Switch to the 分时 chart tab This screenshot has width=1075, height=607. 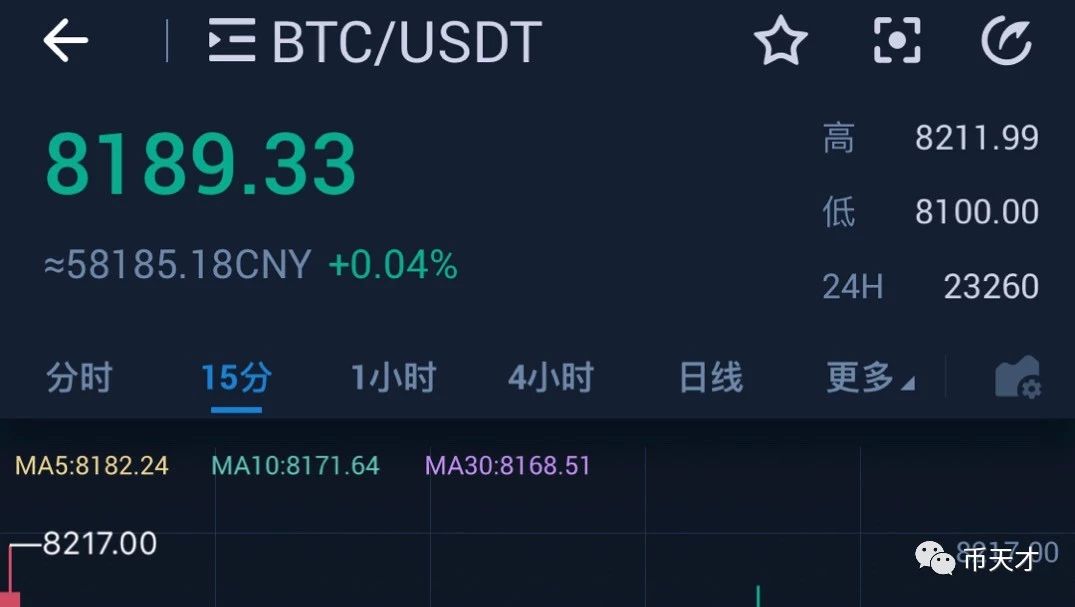(79, 377)
